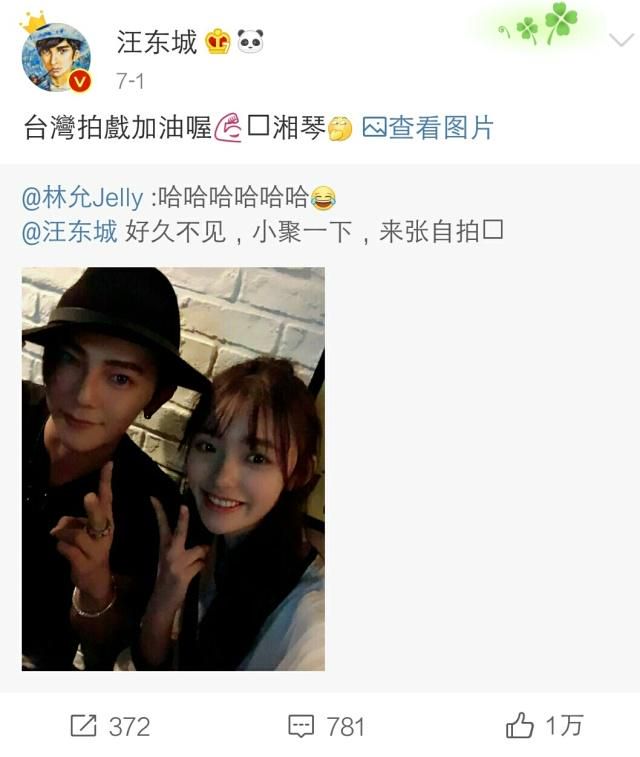Open the username 汪东城 at top
This screenshot has width=640, height=757.
tap(157, 42)
